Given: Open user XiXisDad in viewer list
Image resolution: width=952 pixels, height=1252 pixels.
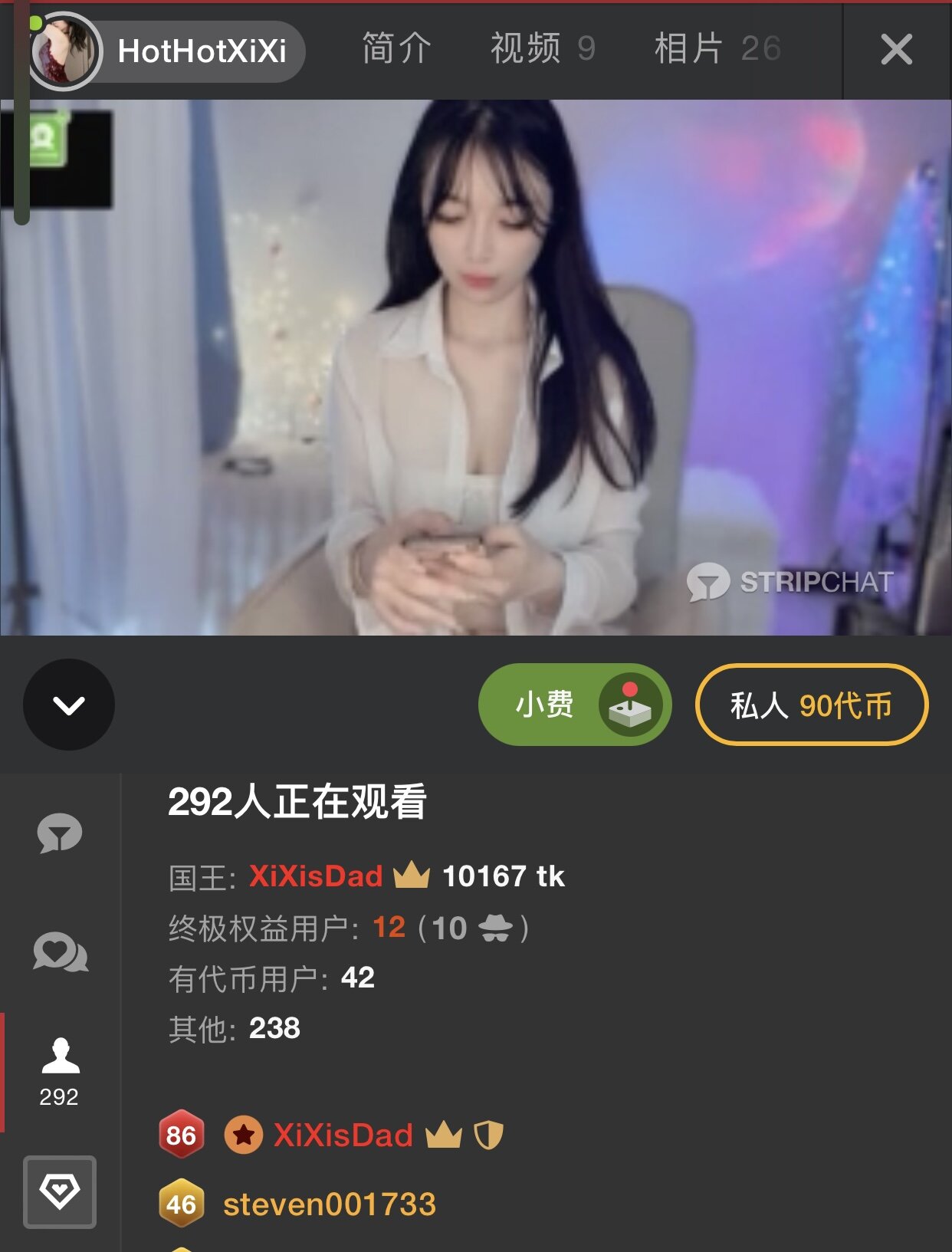Looking at the screenshot, I should click(343, 1135).
